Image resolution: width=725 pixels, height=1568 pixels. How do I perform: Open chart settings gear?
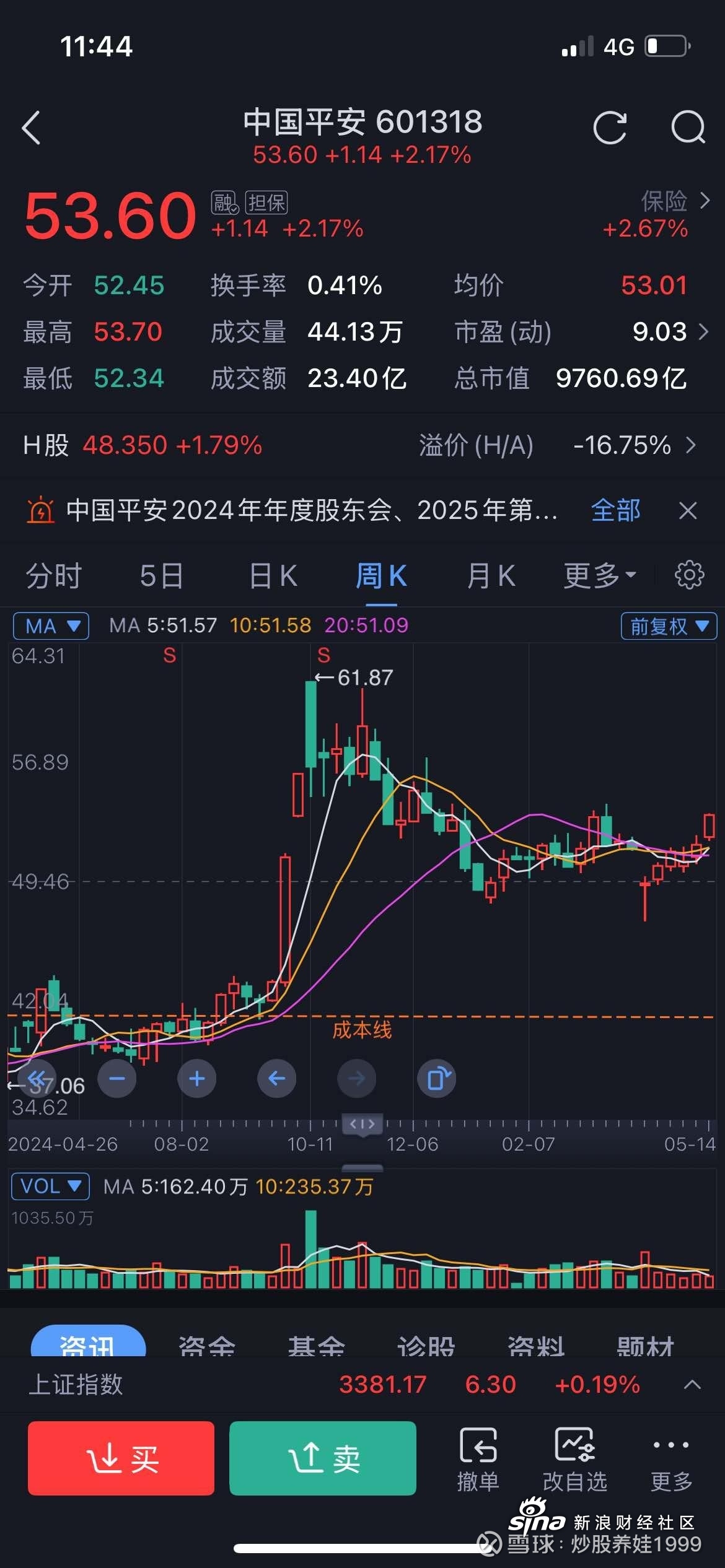click(689, 575)
